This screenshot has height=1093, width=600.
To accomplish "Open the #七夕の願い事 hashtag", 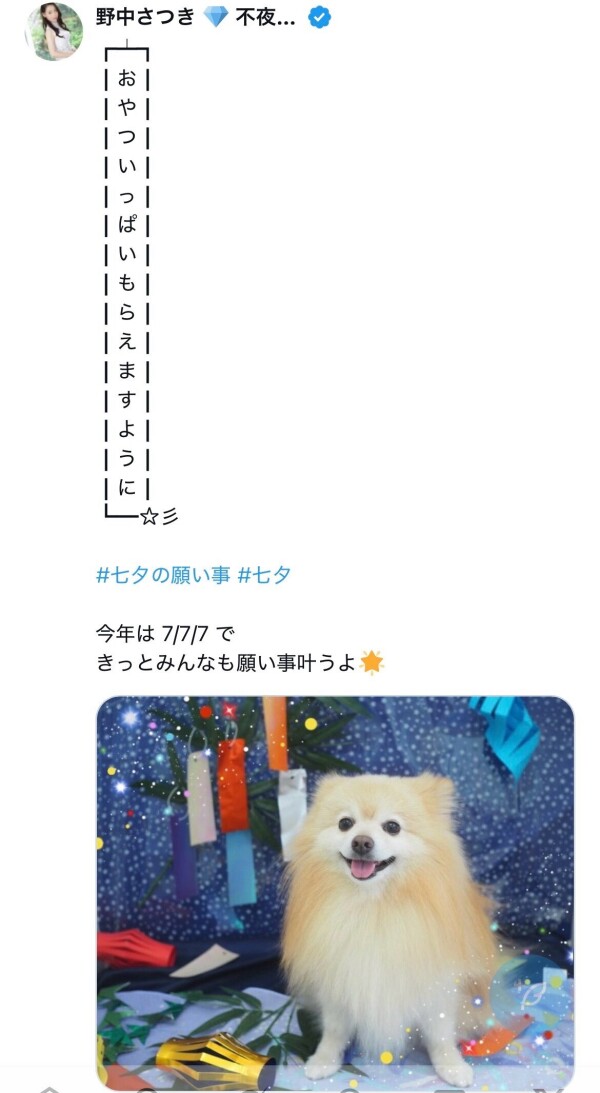I will 163,575.
